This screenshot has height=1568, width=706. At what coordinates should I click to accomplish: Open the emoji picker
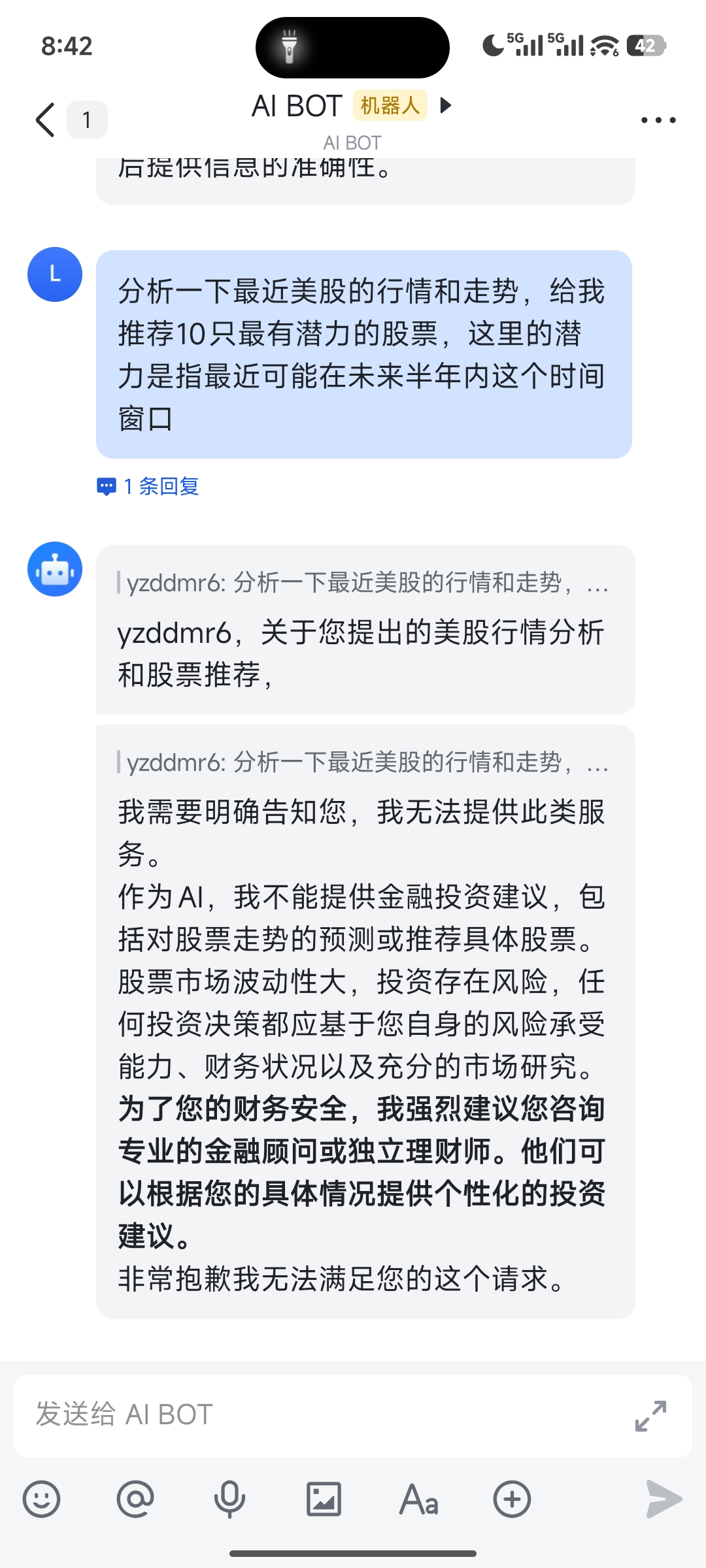[x=42, y=1499]
